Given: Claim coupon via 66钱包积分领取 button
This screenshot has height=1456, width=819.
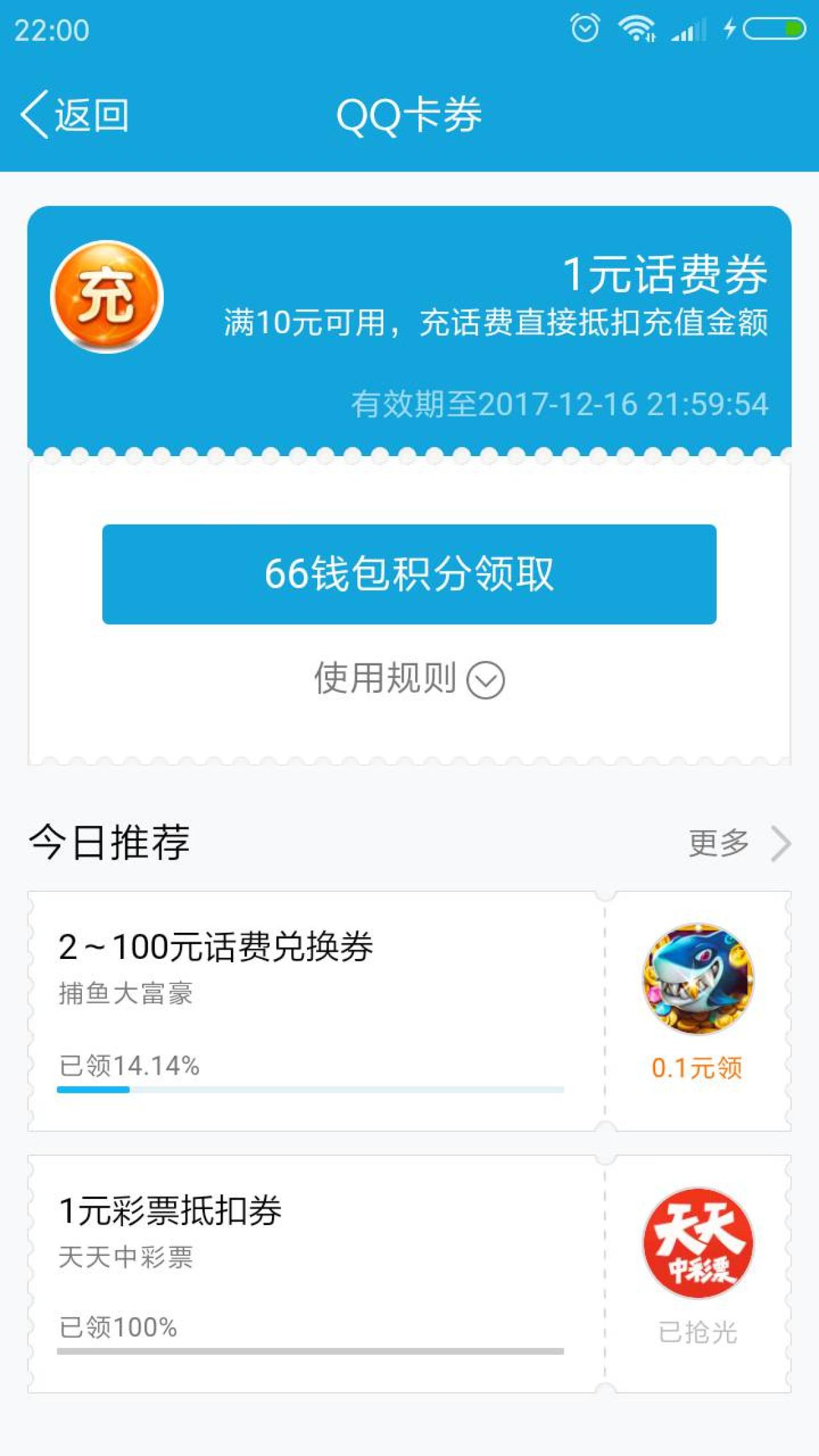Looking at the screenshot, I should tap(409, 574).
